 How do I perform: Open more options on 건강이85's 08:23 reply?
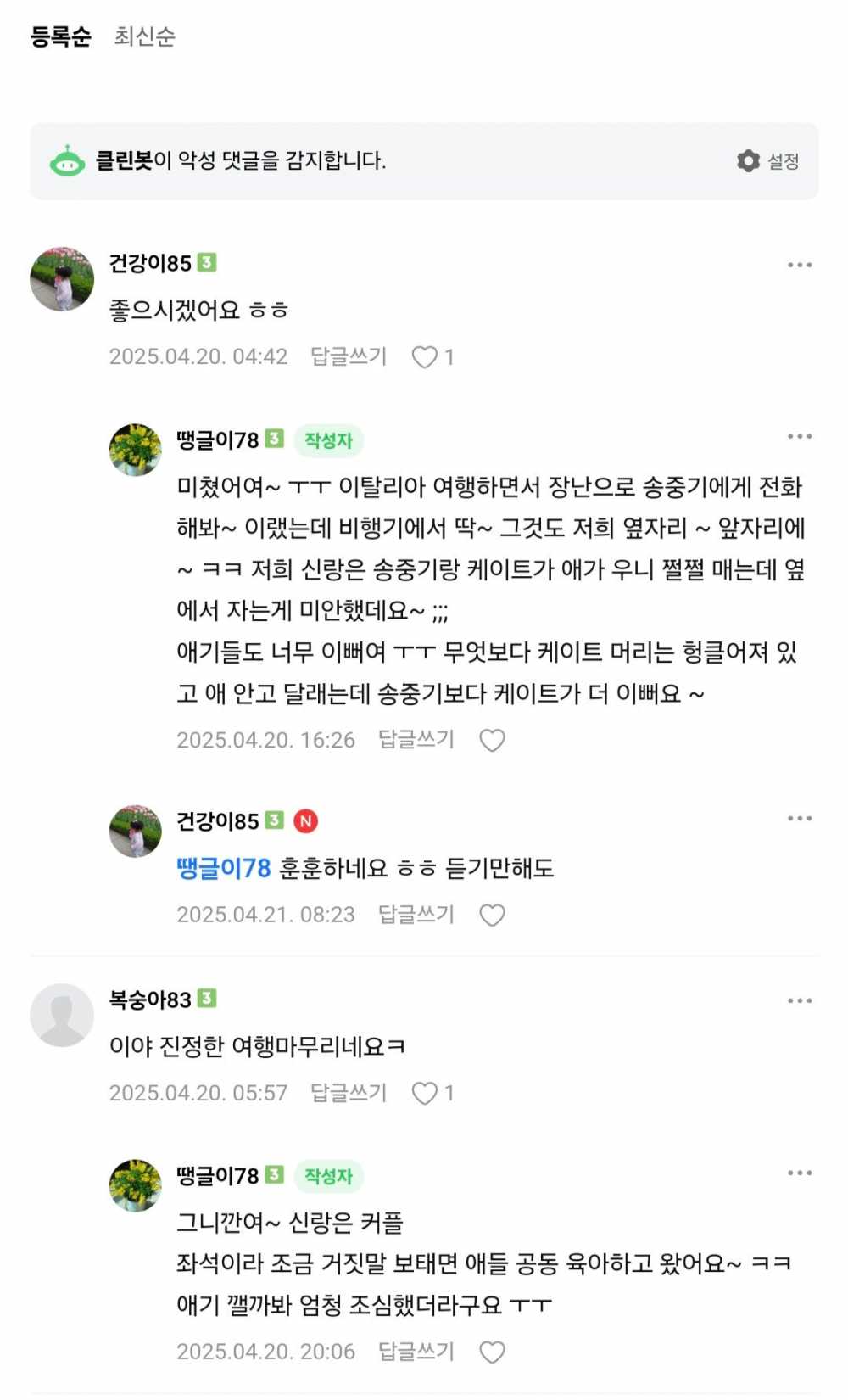(x=799, y=819)
